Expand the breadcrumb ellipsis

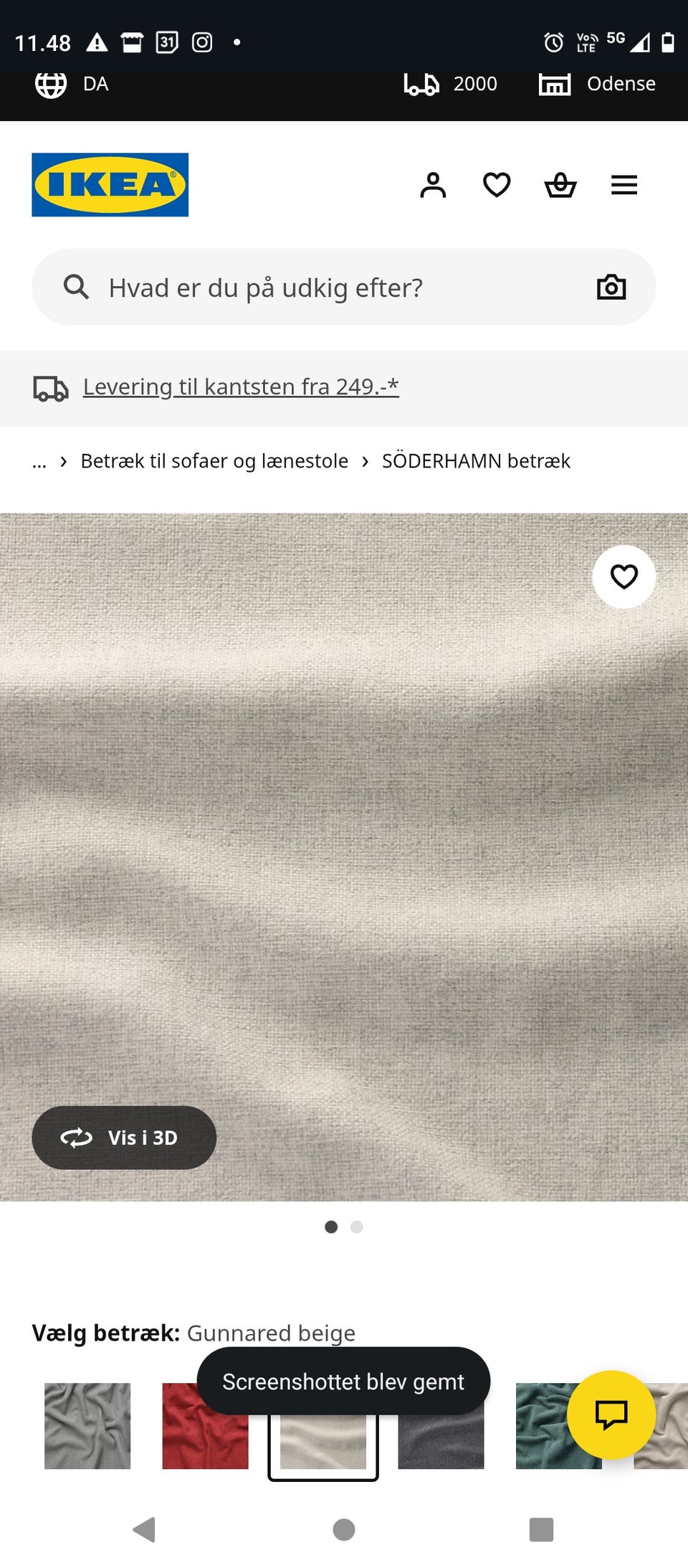[x=39, y=461]
